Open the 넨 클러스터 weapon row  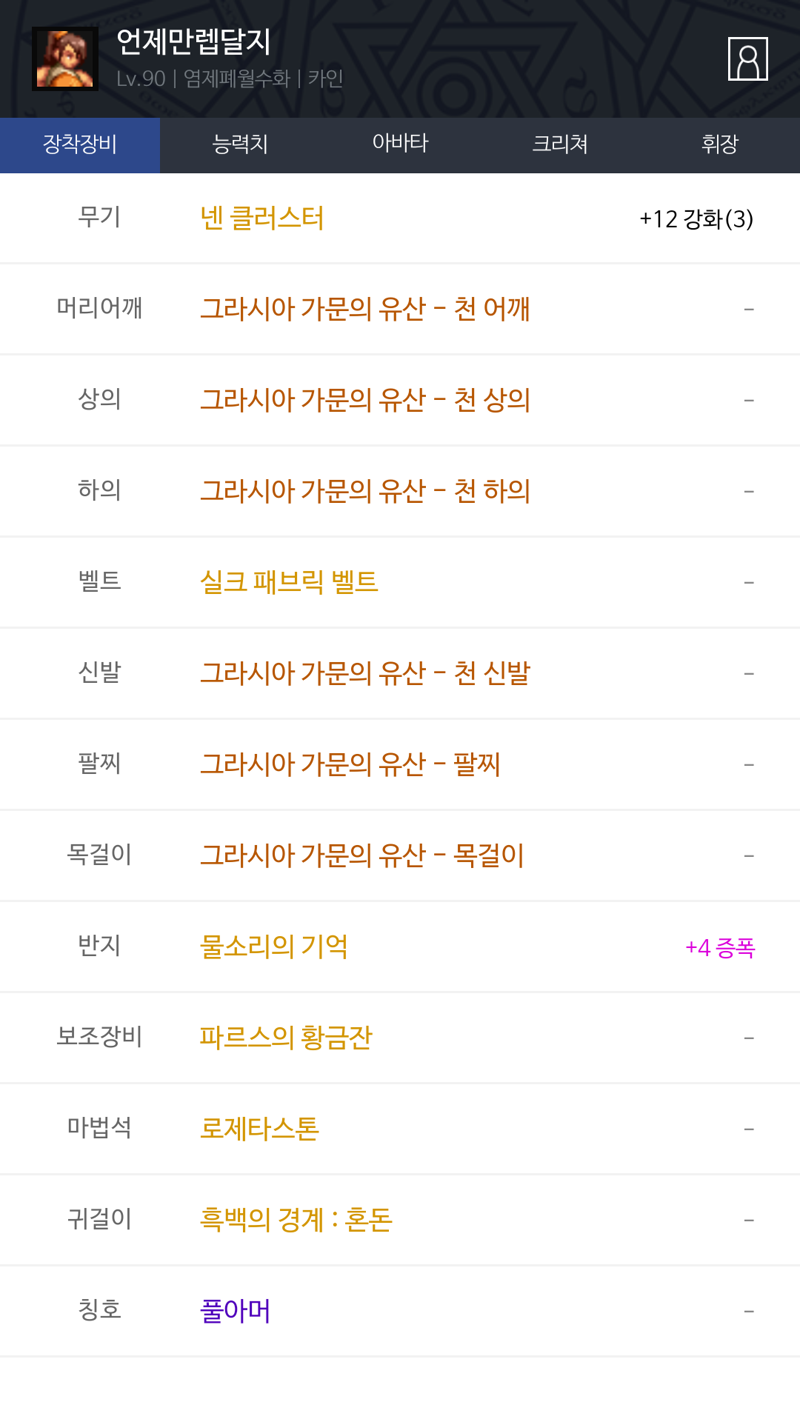pyautogui.click(x=400, y=218)
